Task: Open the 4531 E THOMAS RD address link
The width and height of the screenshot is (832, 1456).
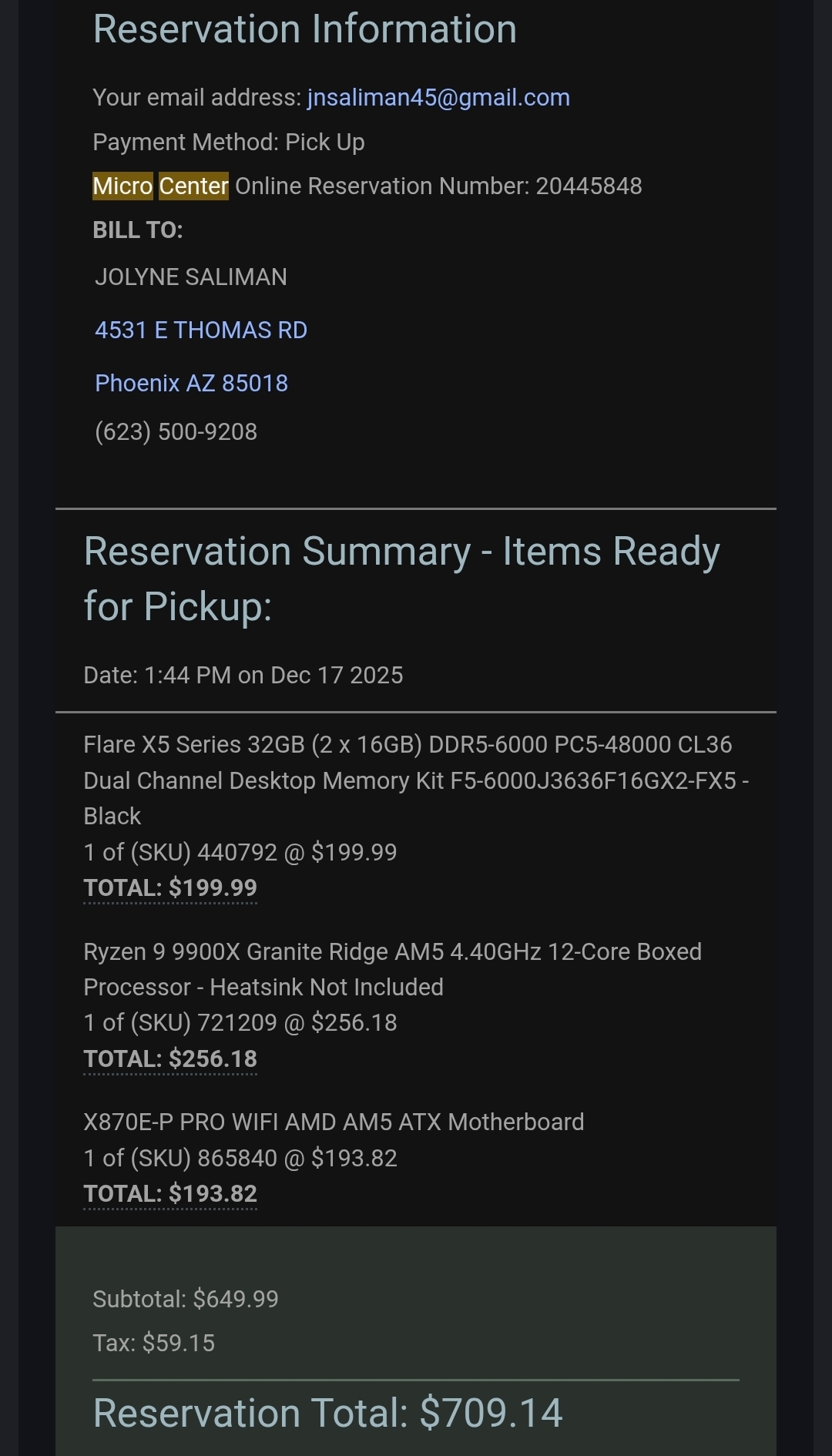Action: pos(201,330)
